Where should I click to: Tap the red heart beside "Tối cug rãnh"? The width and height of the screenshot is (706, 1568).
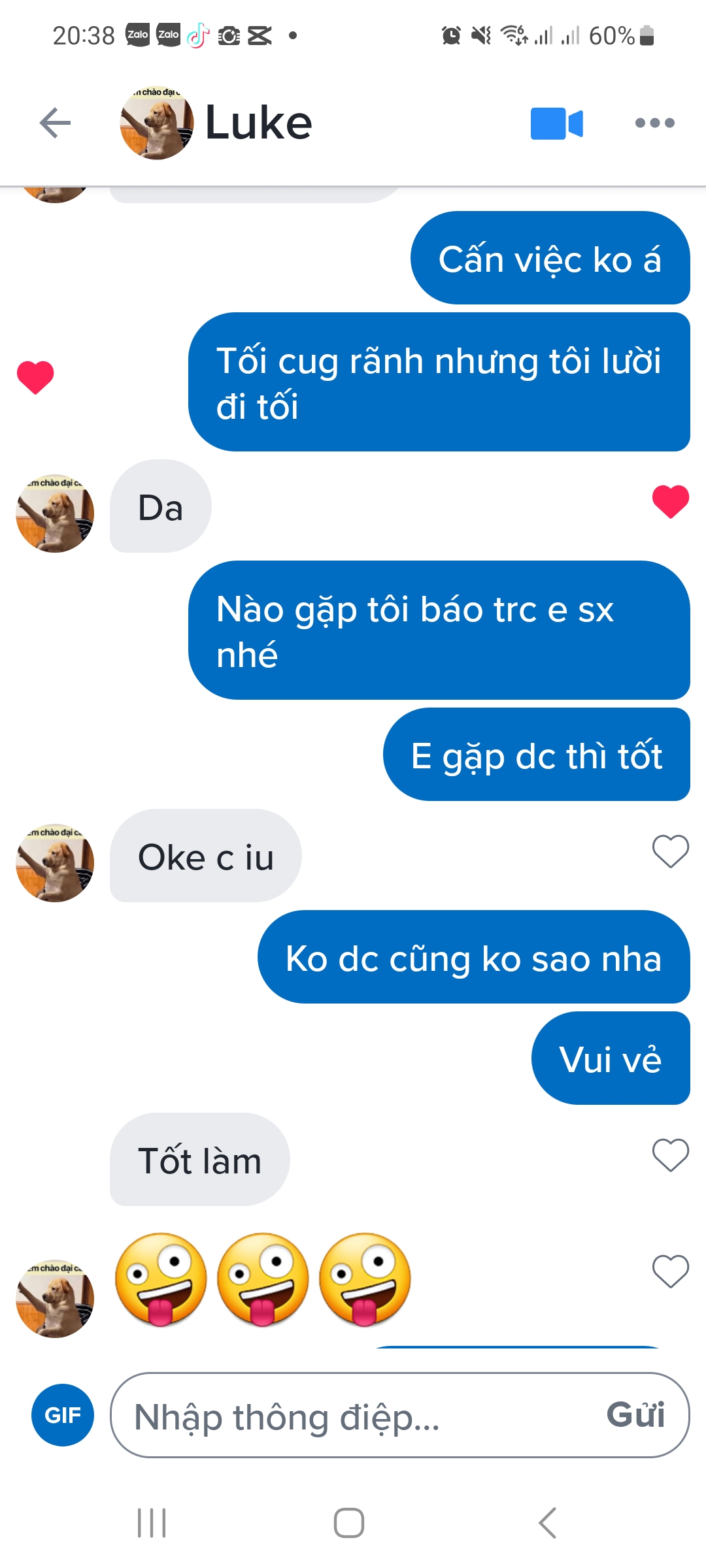pyautogui.click(x=35, y=377)
